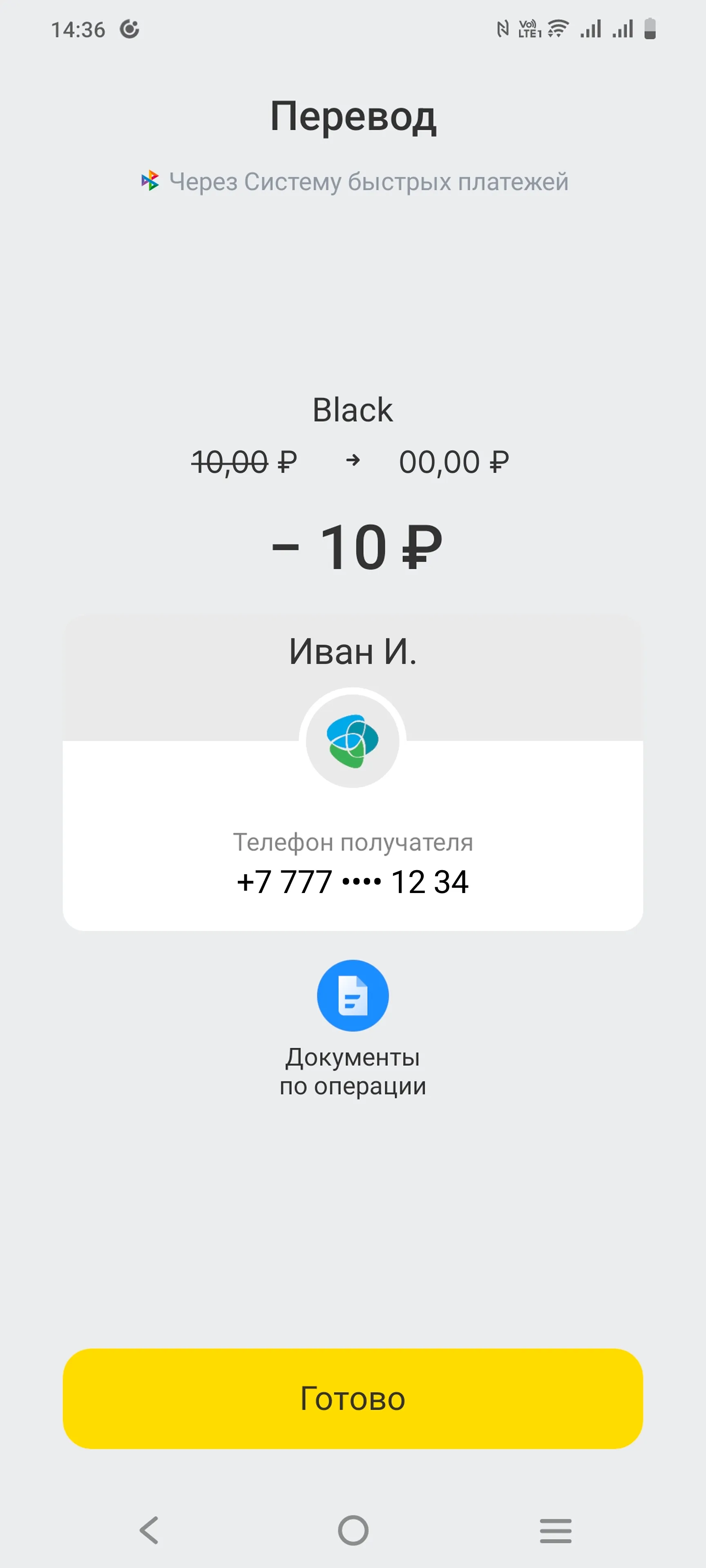Go to the system home screen
The width and height of the screenshot is (706, 1568).
353,1530
